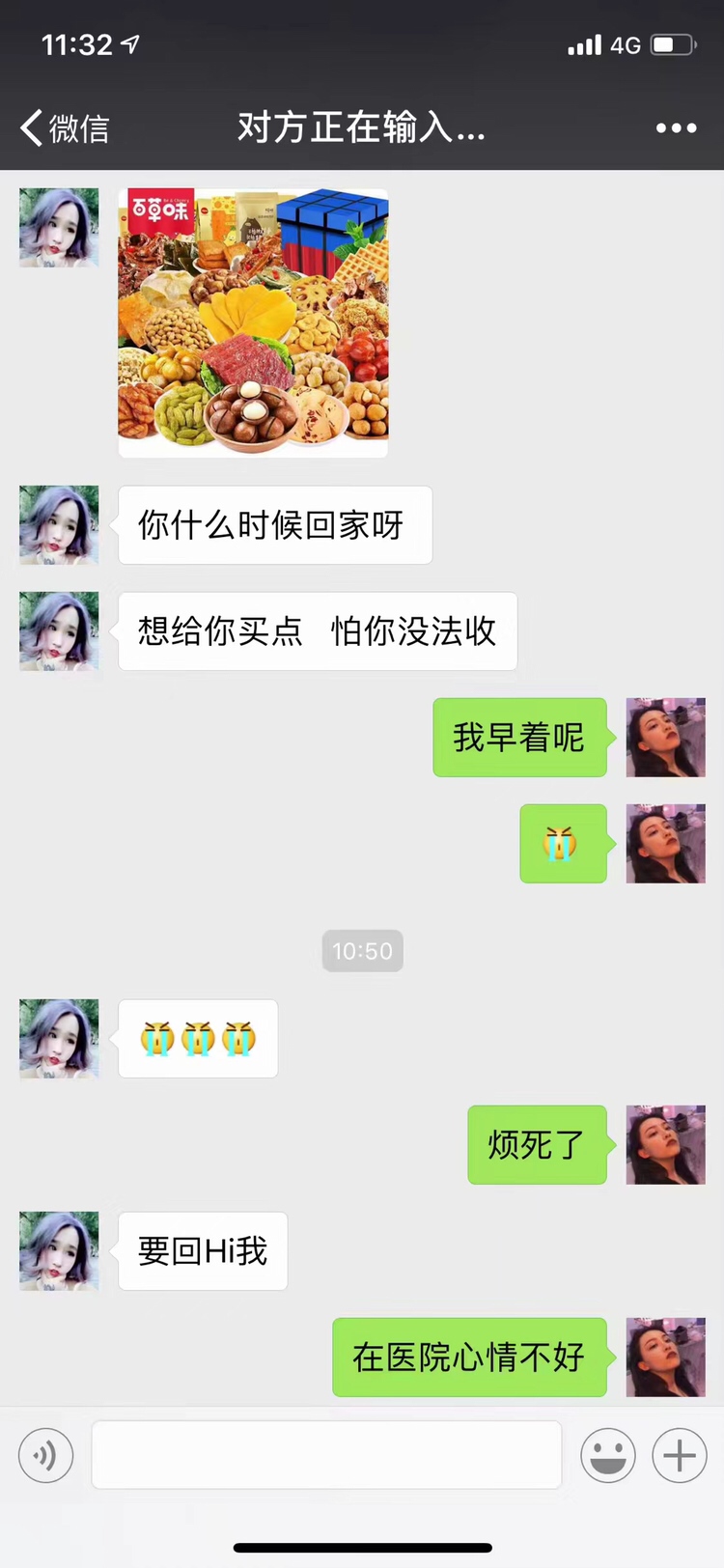Viewport: 724px width, 1568px height.
Task: View contact avatar beside 你什么时候回家呀
Action: [x=59, y=525]
